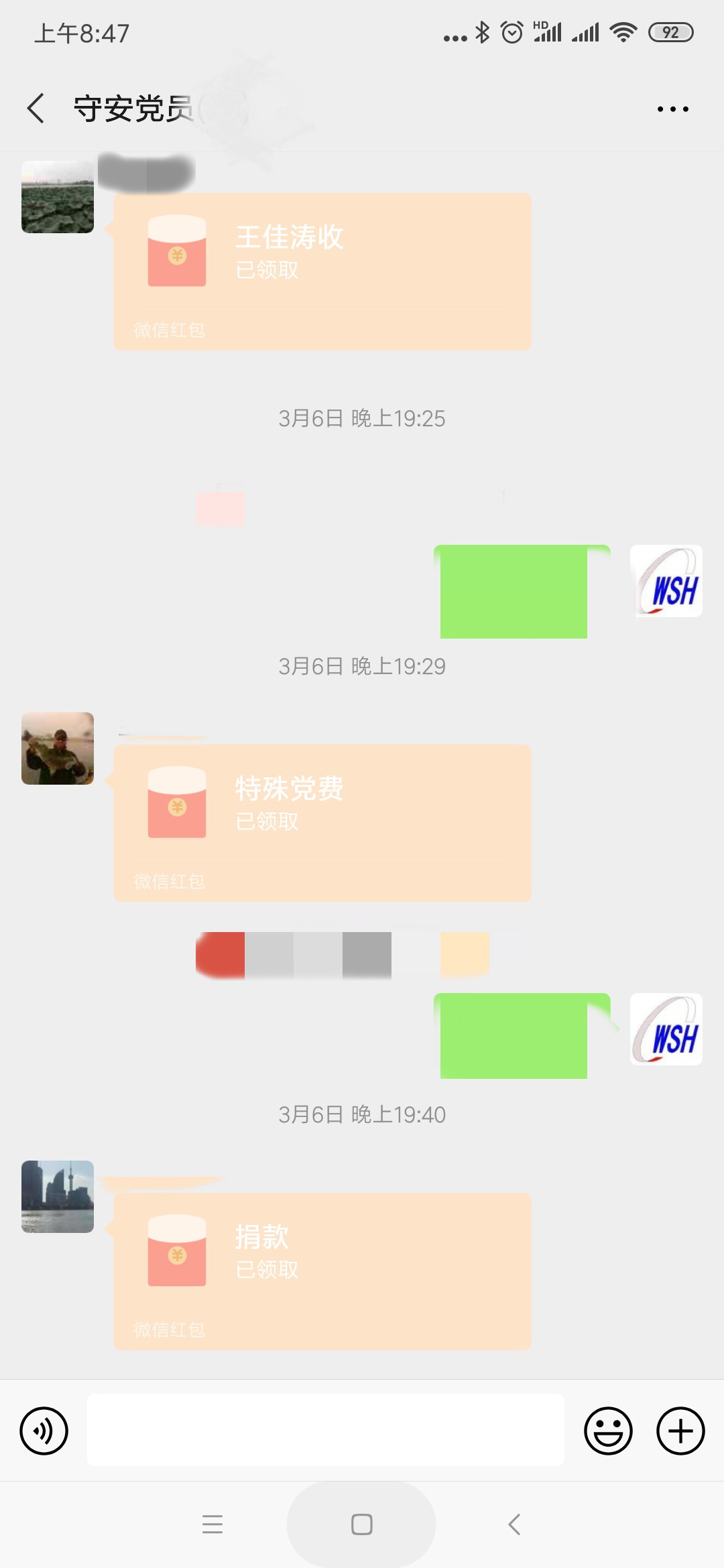
Task: Open recent apps from navigation bar
Action: click(213, 1524)
